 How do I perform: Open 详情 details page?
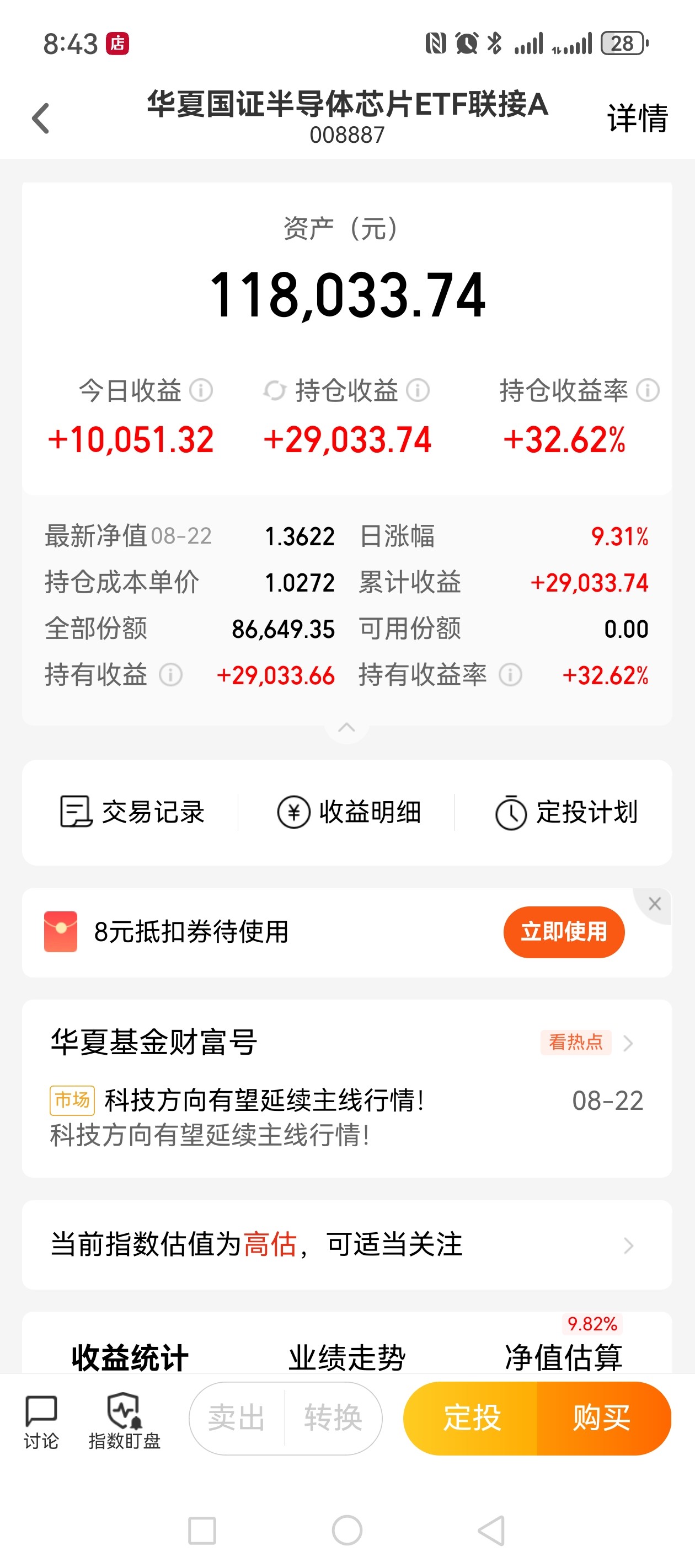click(637, 118)
